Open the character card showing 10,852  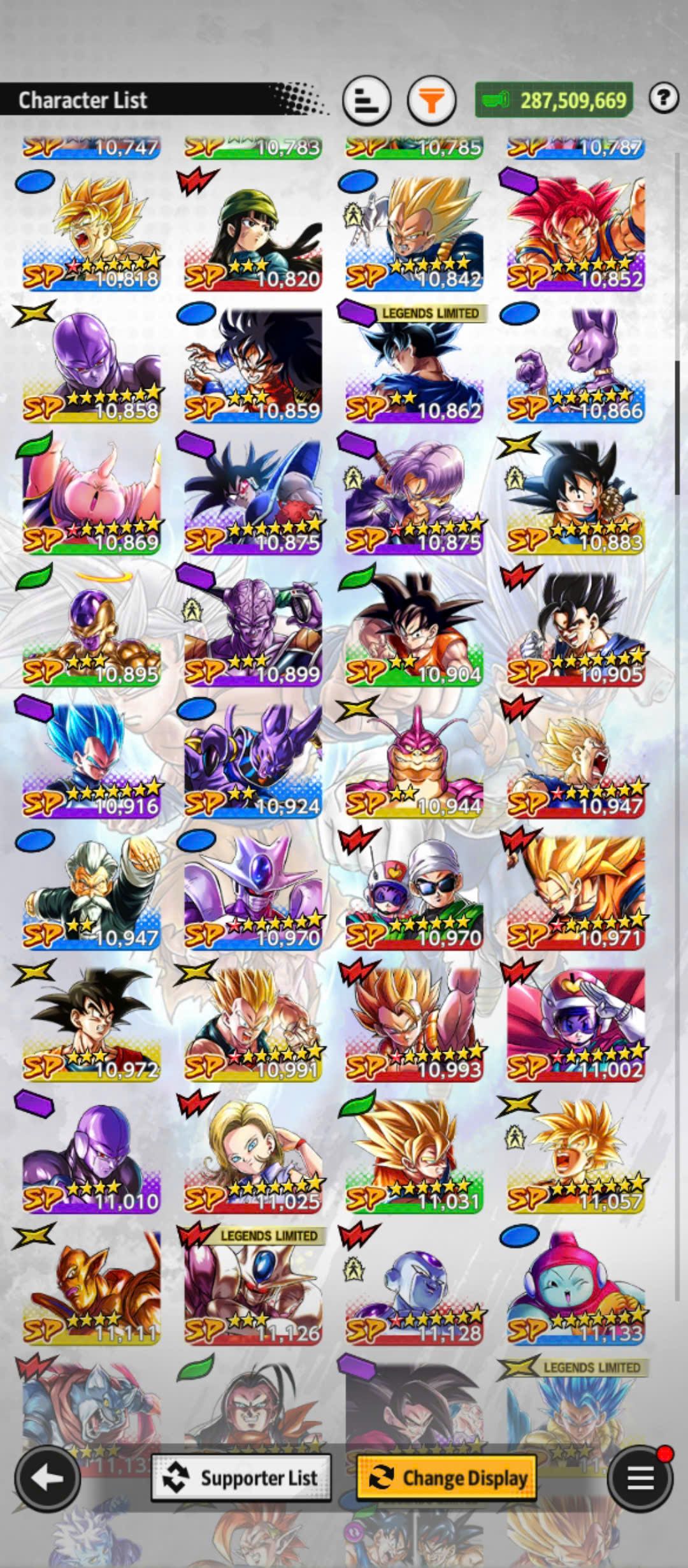click(575, 234)
